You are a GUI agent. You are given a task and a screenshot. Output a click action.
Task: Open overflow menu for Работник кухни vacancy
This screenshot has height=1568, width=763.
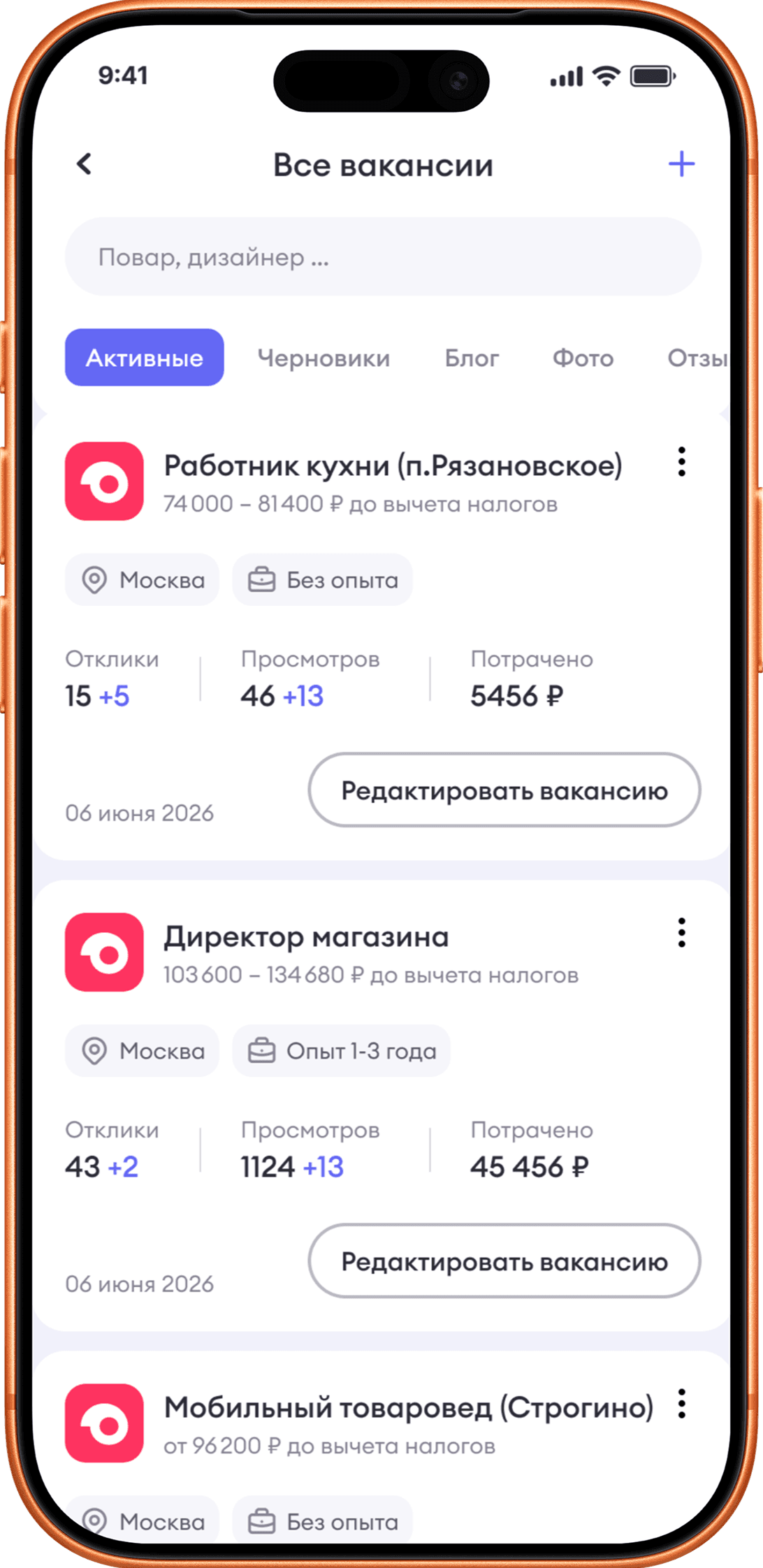(681, 462)
